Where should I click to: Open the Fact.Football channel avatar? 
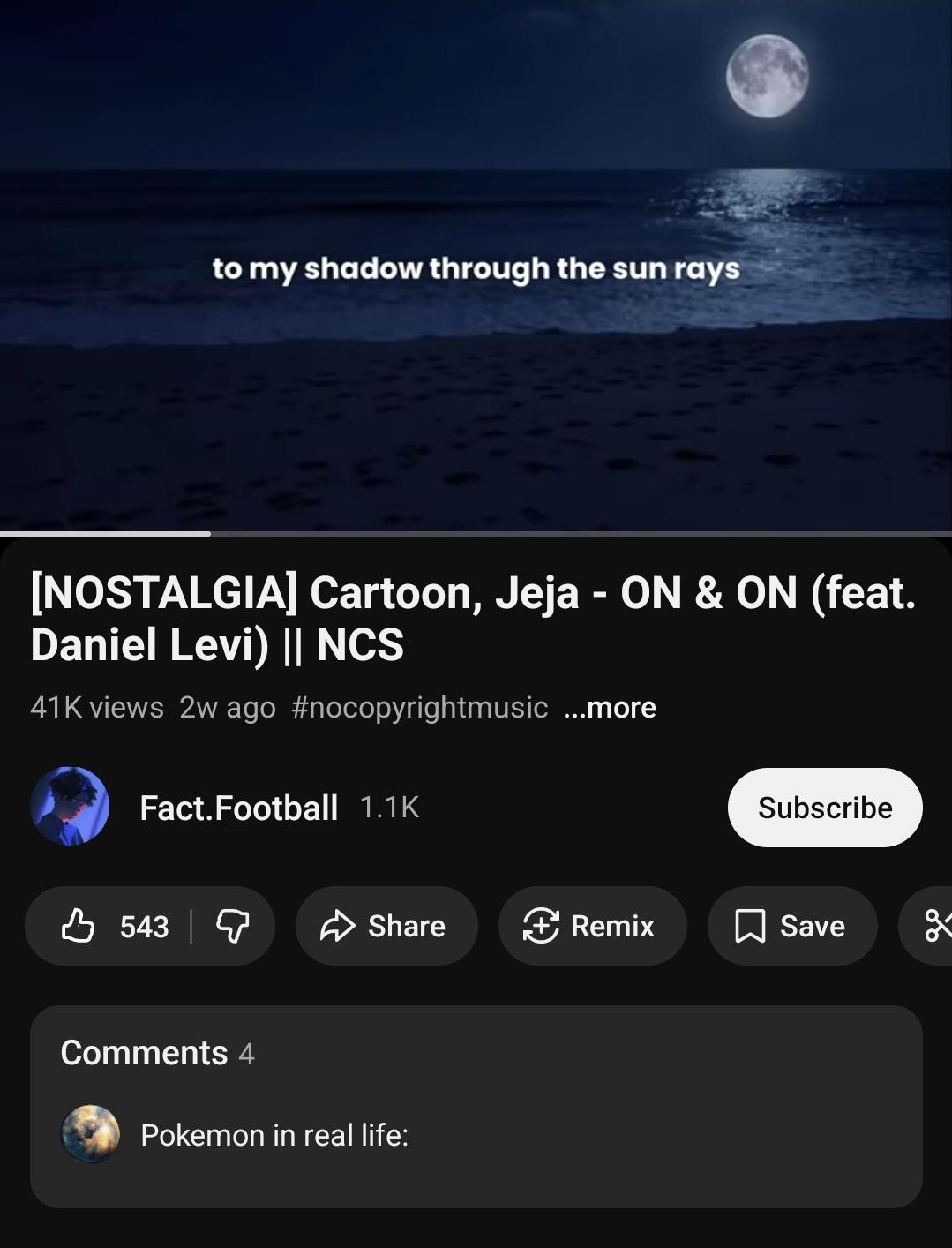(70, 807)
